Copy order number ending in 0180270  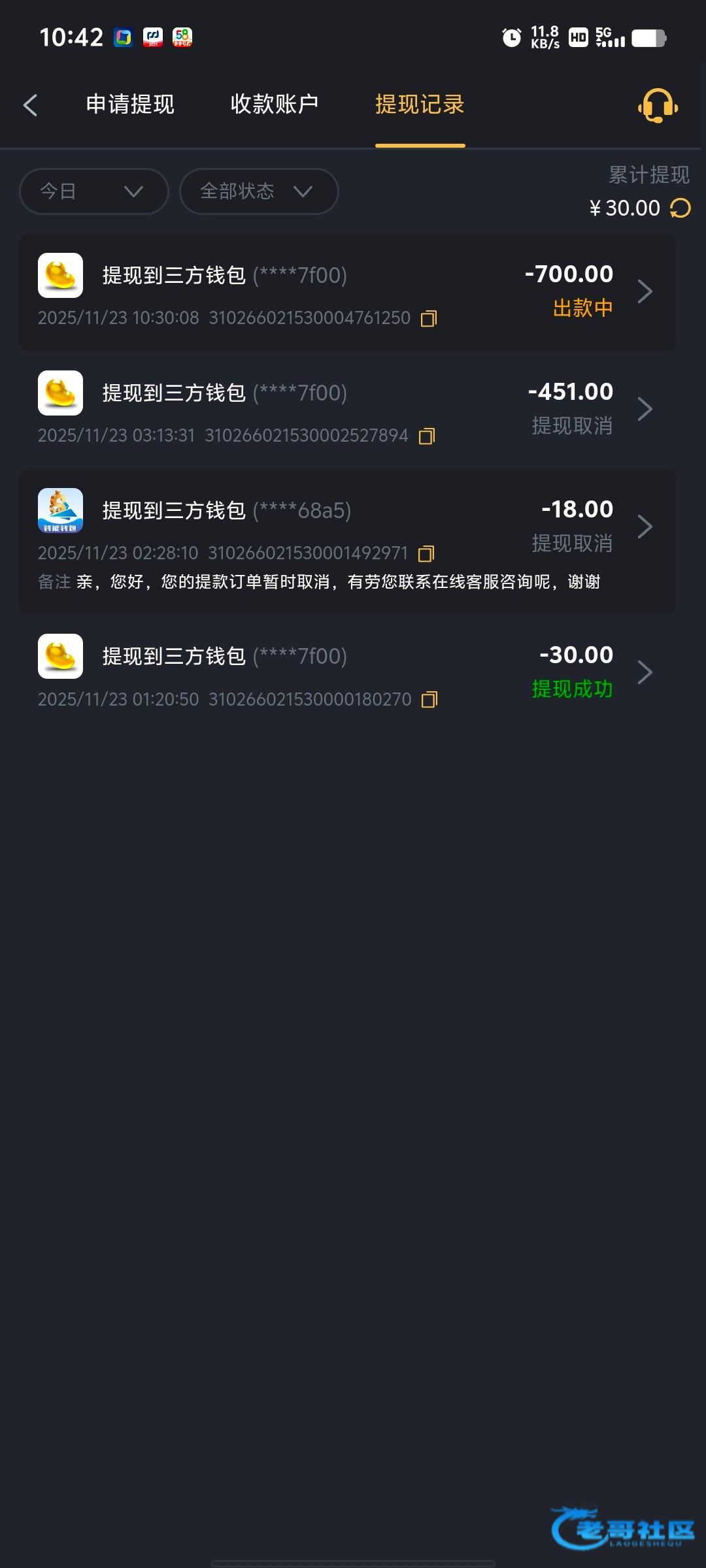429,700
